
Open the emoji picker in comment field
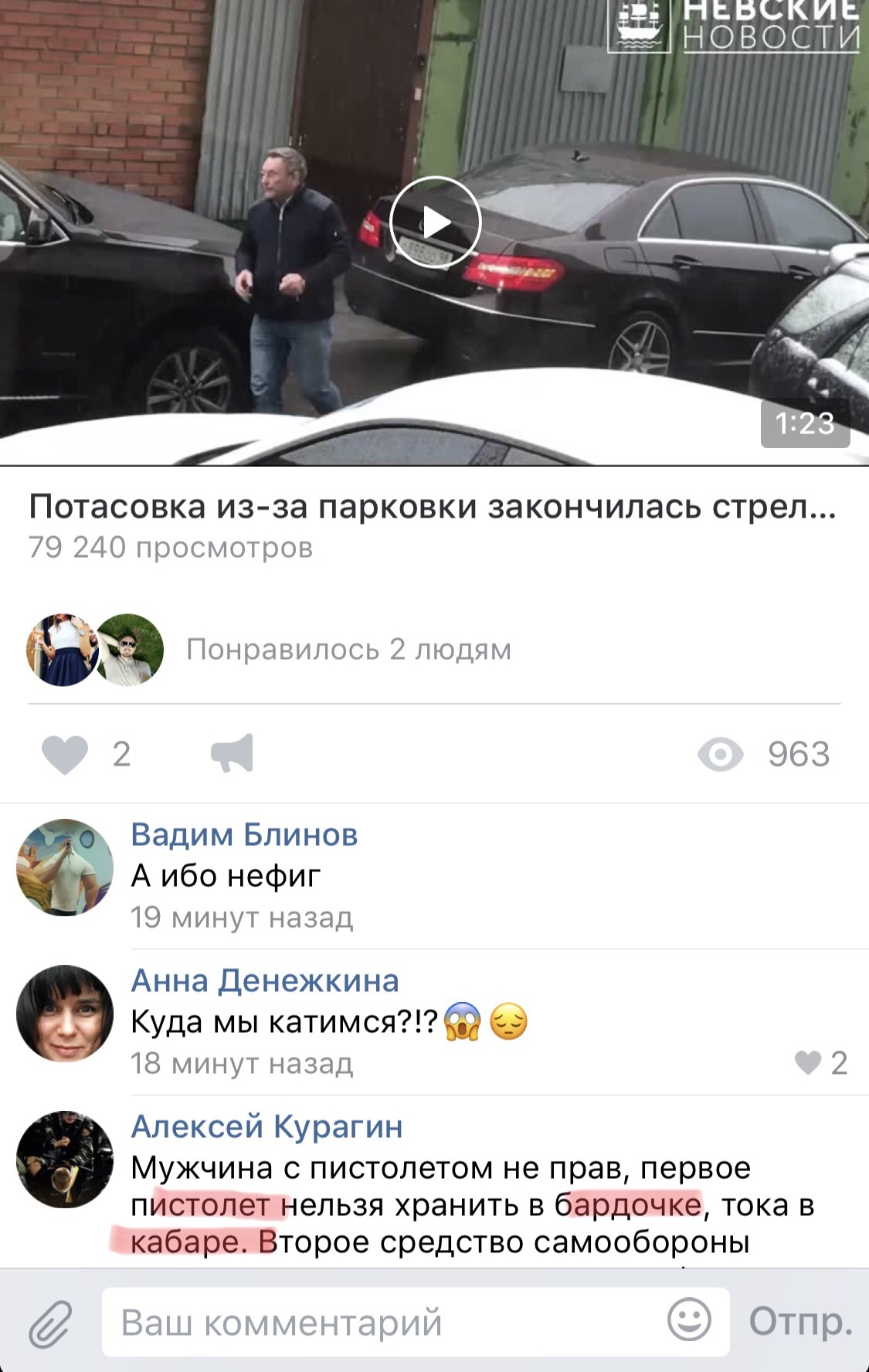[689, 1320]
